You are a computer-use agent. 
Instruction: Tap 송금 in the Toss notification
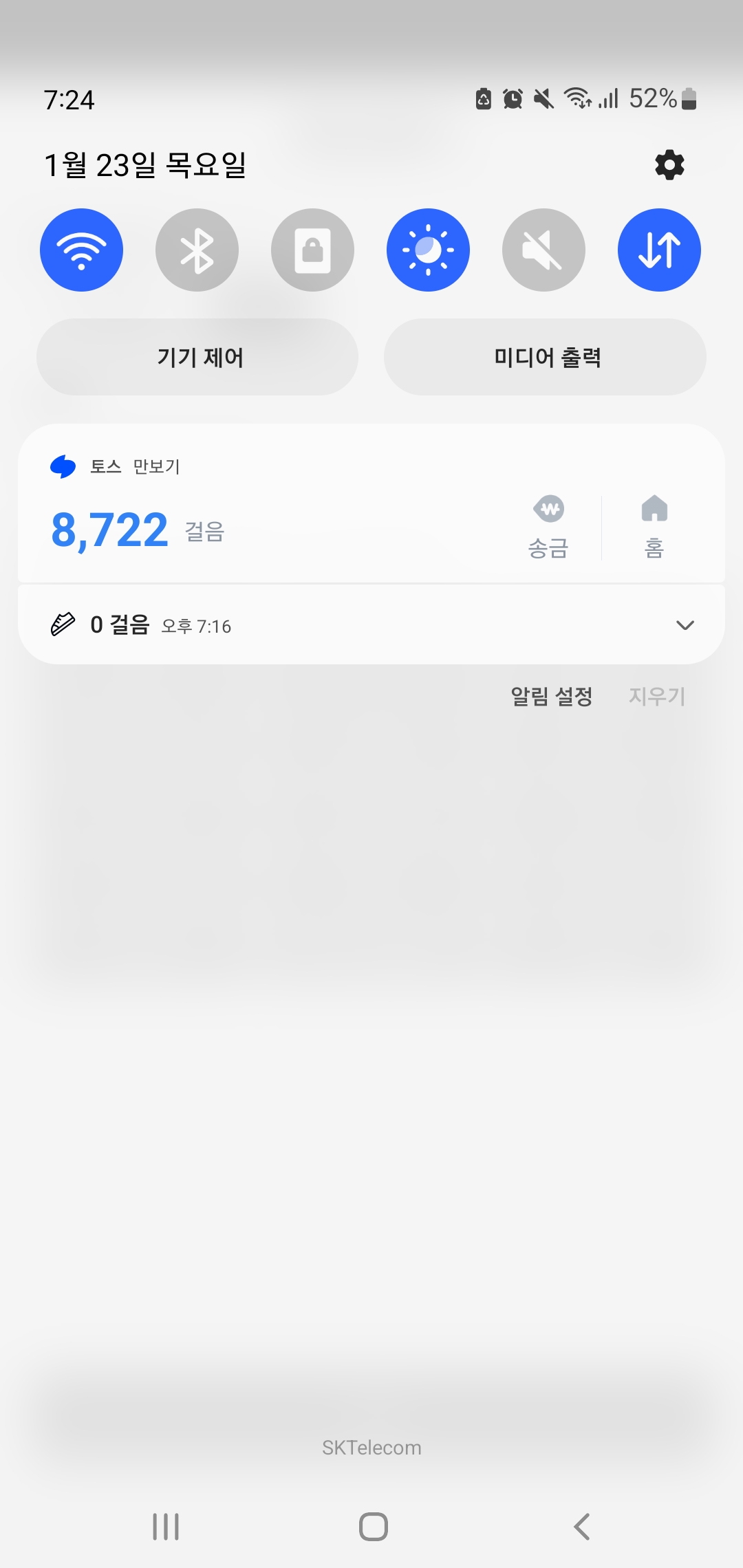point(548,527)
